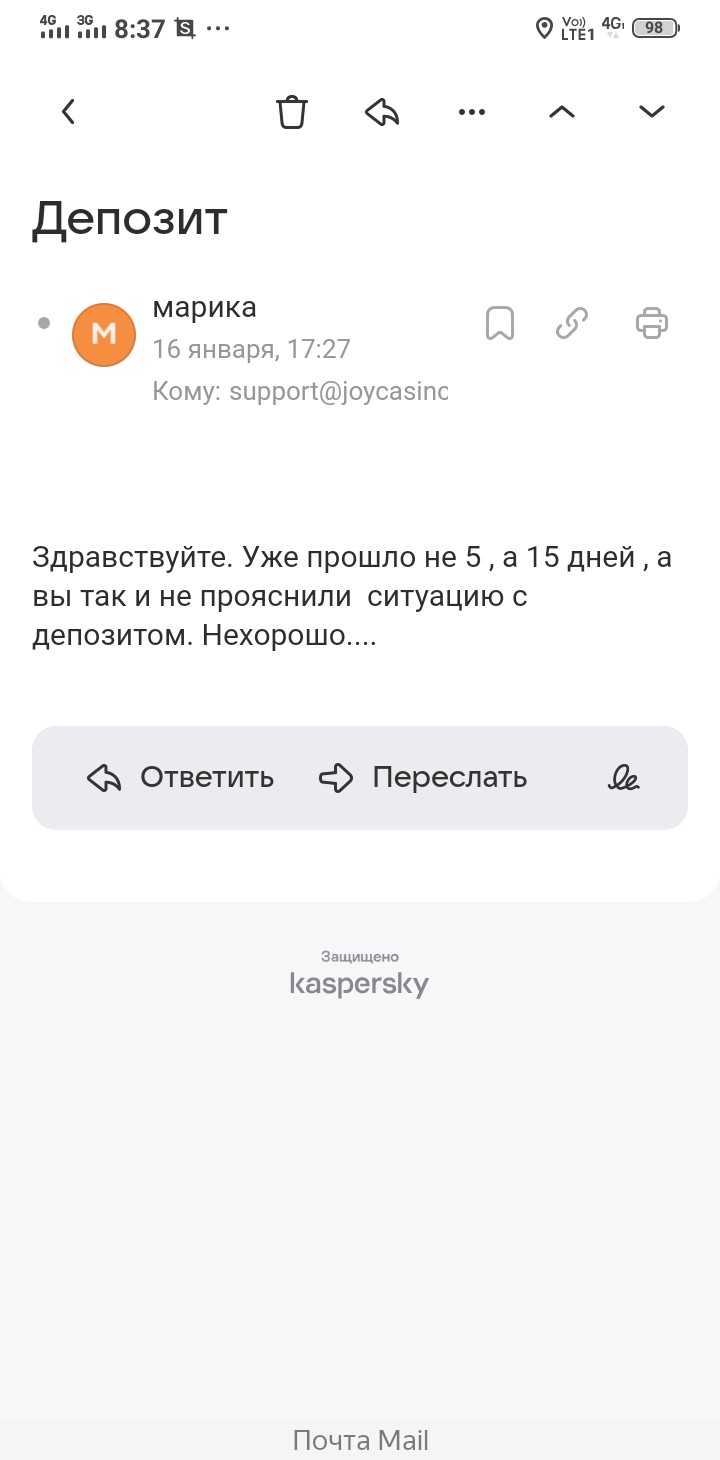
Task: Expand the recipient line Кому
Action: [300, 391]
